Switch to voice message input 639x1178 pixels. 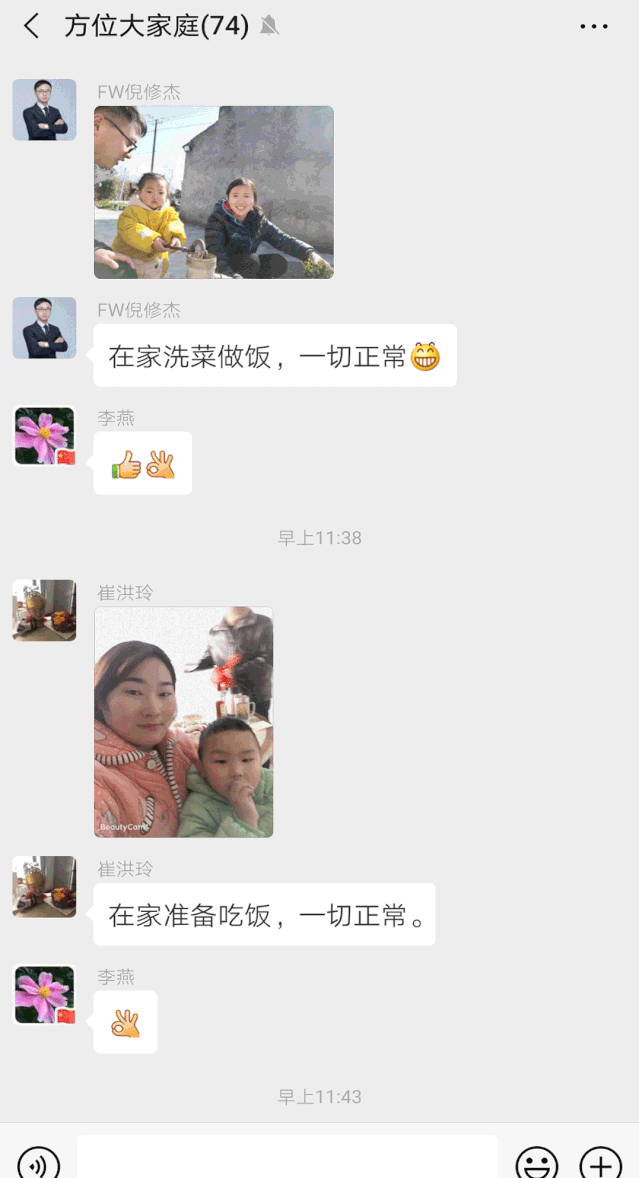point(38,1164)
